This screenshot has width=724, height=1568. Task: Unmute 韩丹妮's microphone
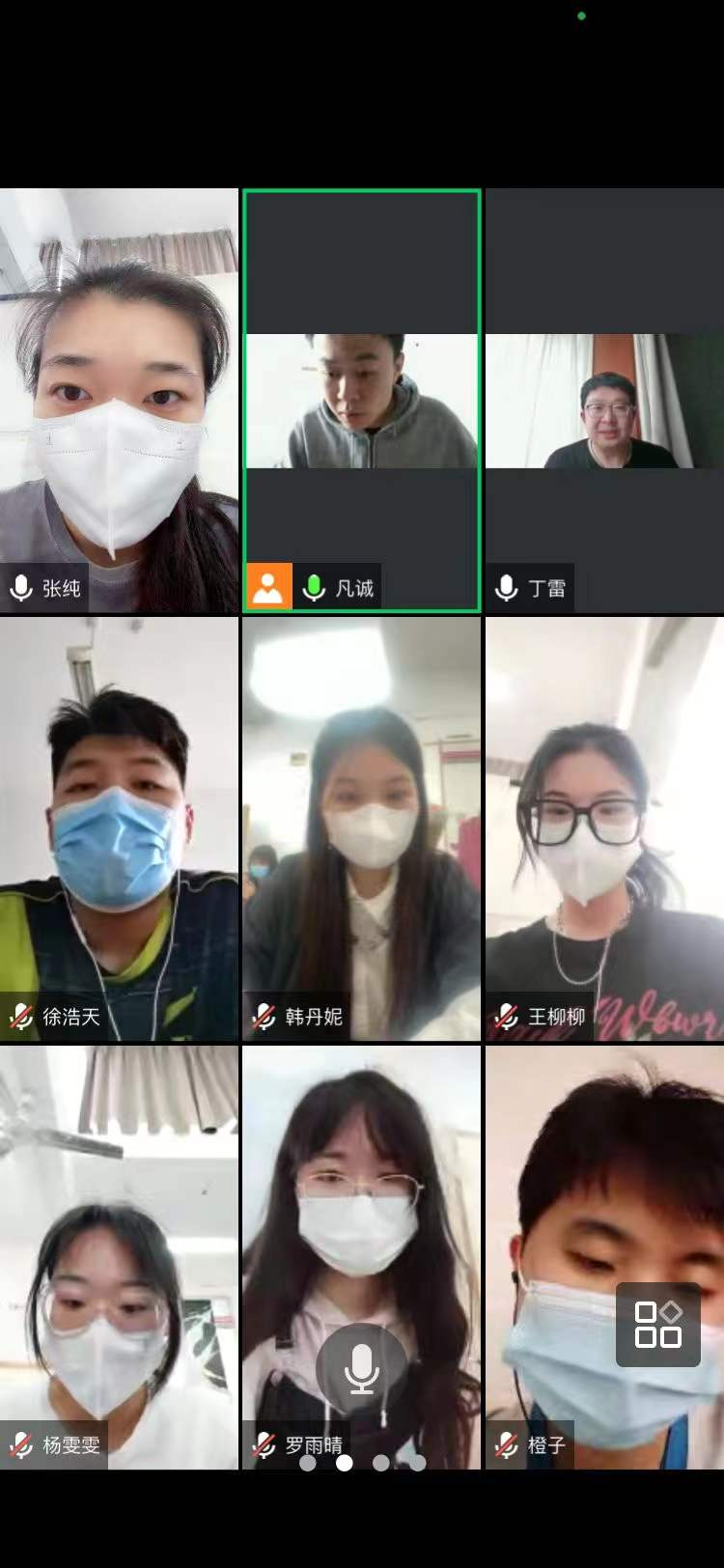coord(263,1014)
